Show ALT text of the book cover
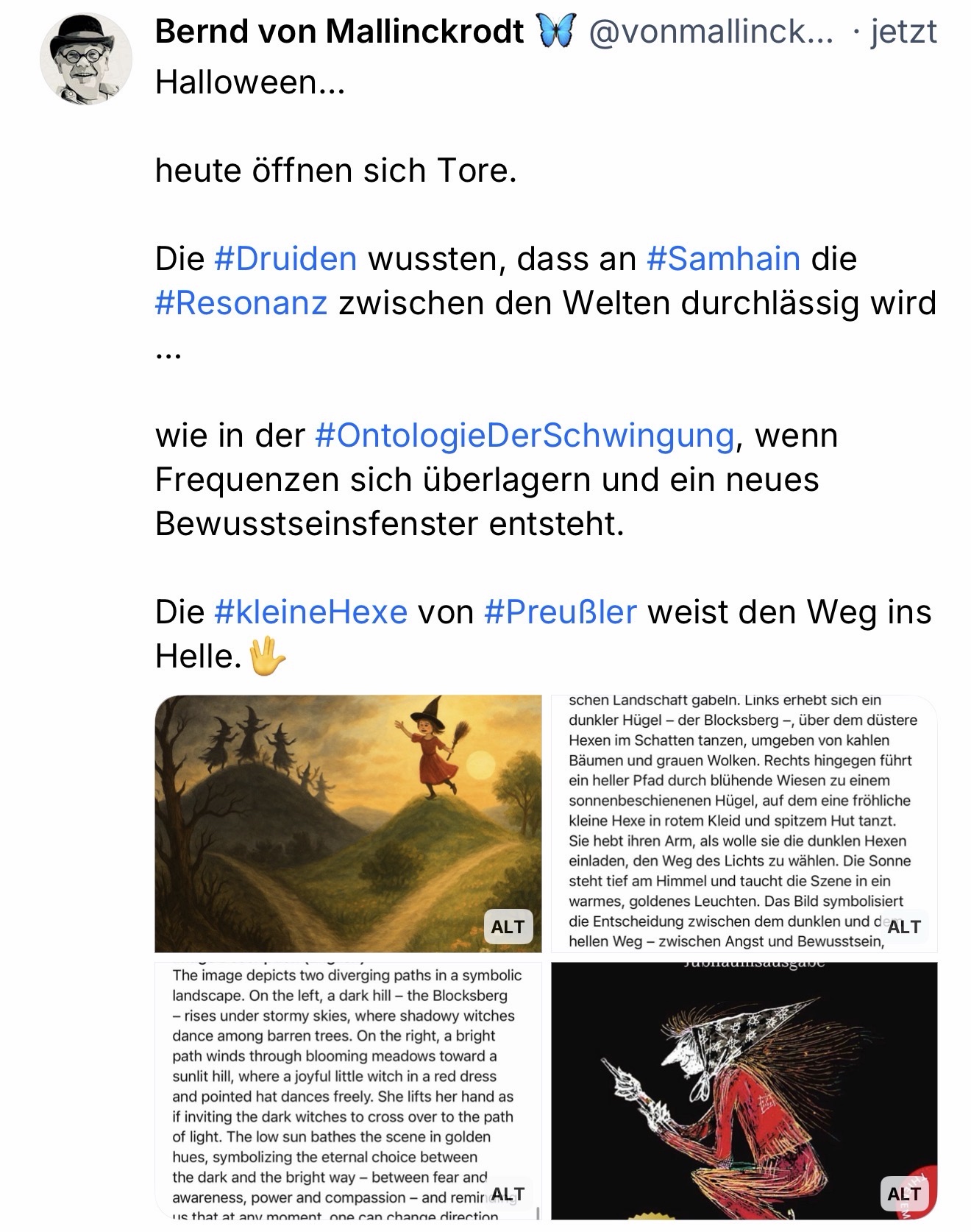Screen dimensions: 971x1232 (x=904, y=1194)
